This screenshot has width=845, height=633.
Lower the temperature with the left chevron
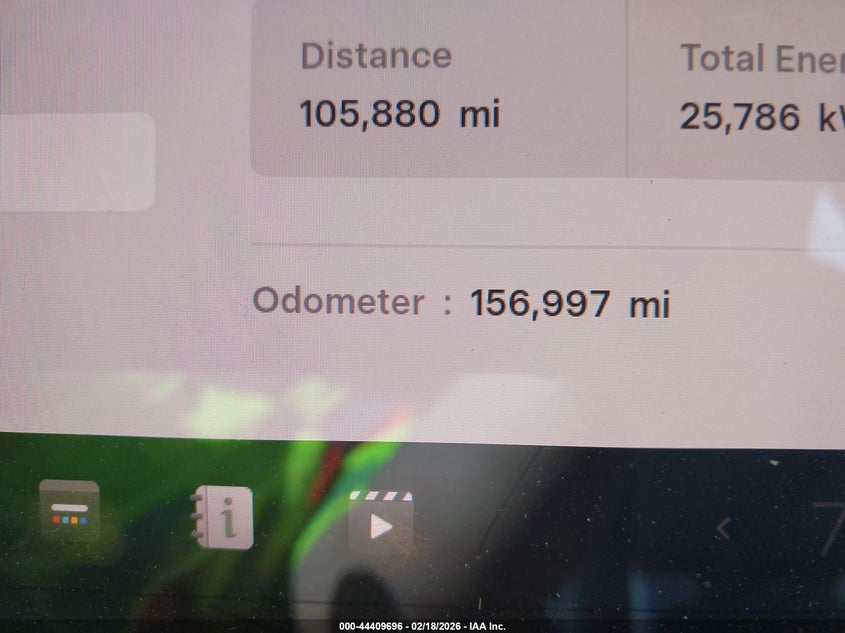[722, 529]
